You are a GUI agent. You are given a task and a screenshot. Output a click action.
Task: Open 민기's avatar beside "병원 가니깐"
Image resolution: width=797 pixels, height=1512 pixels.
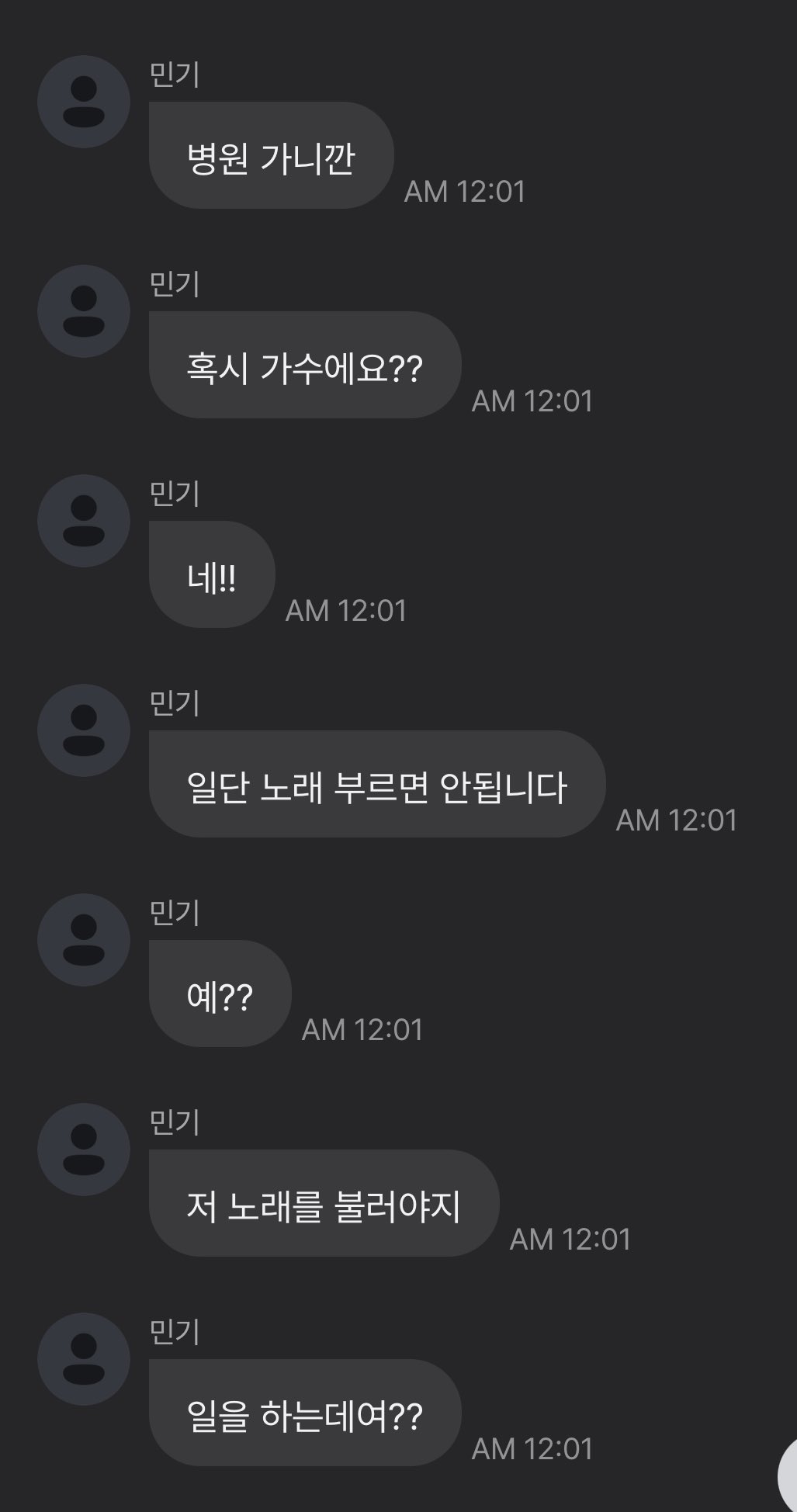point(83,102)
